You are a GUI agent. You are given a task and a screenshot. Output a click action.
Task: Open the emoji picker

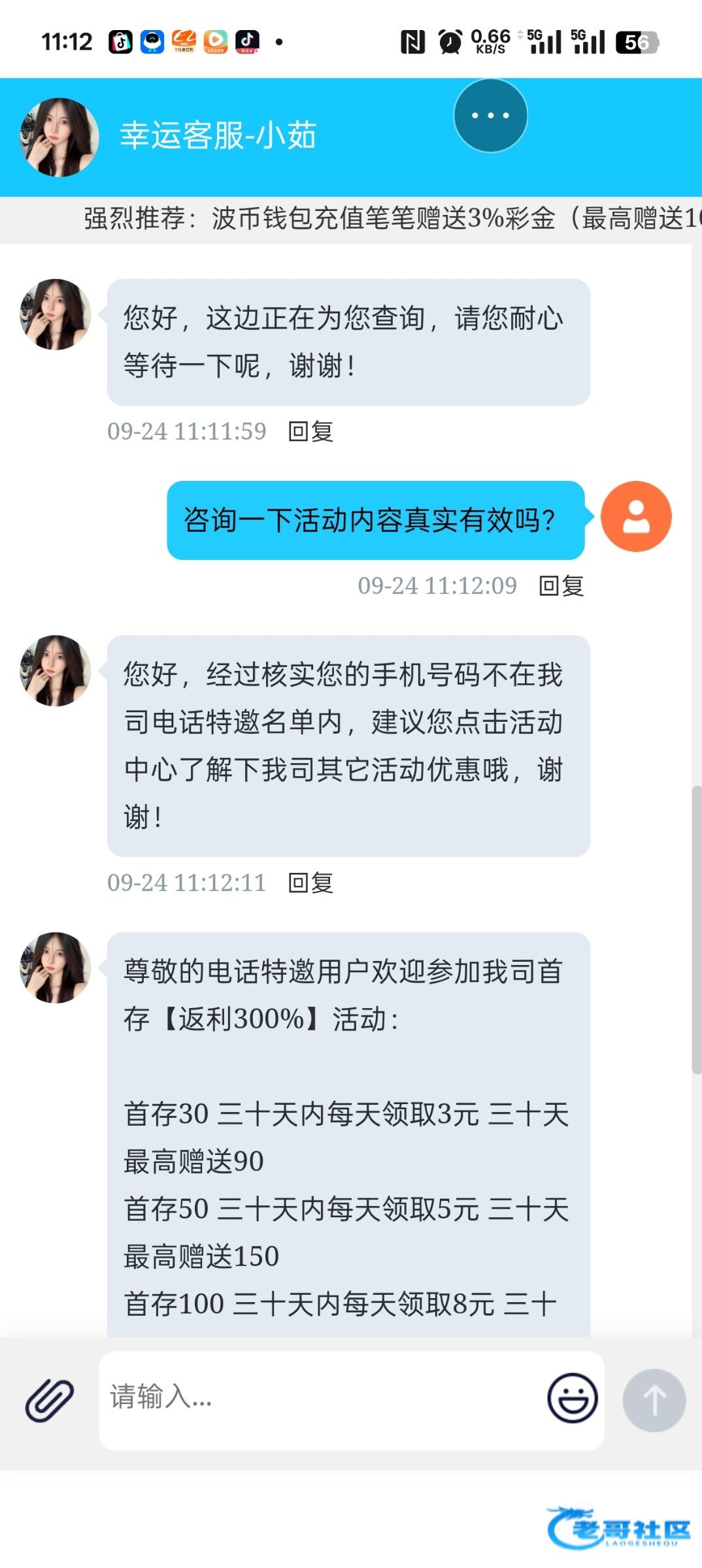572,1398
